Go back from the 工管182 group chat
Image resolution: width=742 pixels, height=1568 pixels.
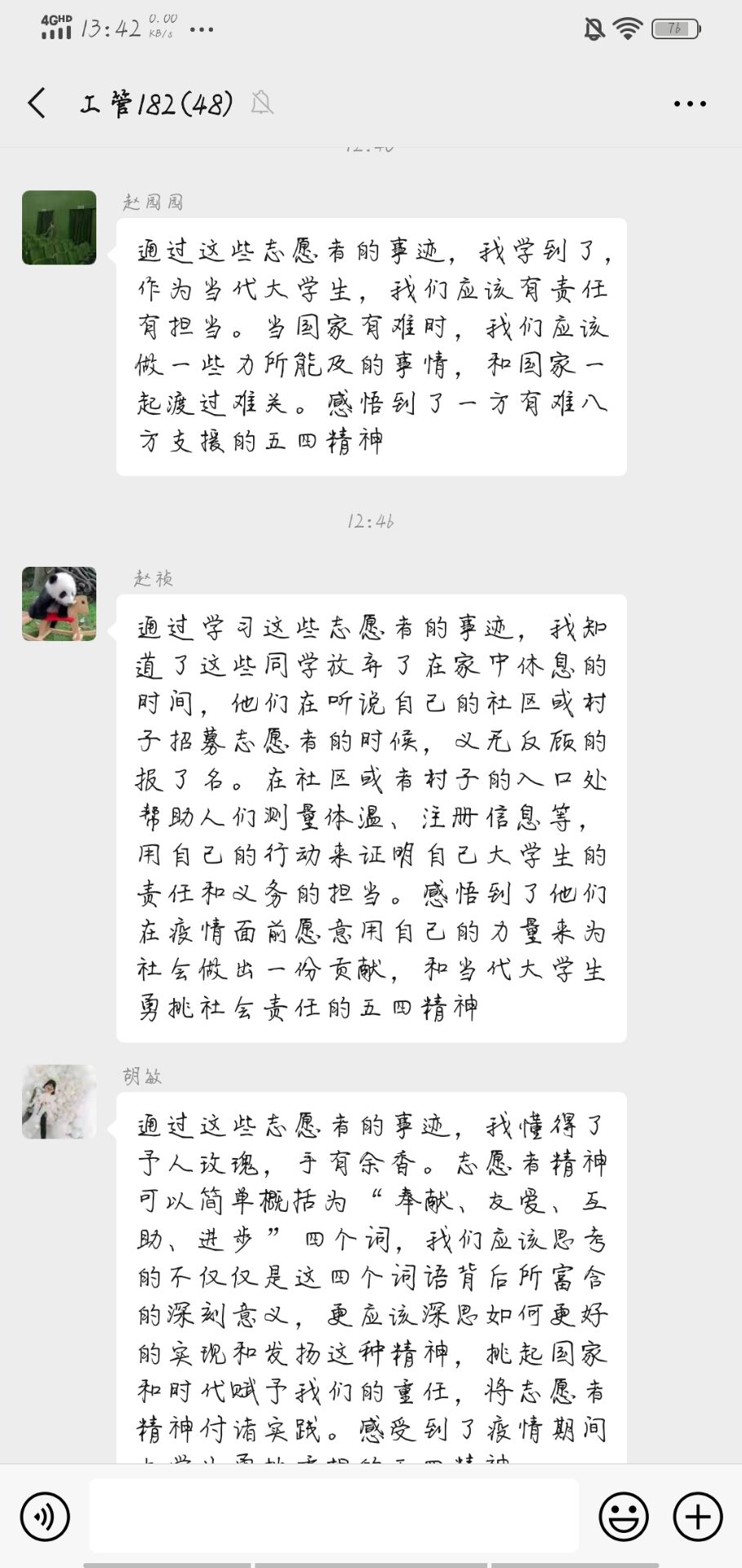pos(37,104)
